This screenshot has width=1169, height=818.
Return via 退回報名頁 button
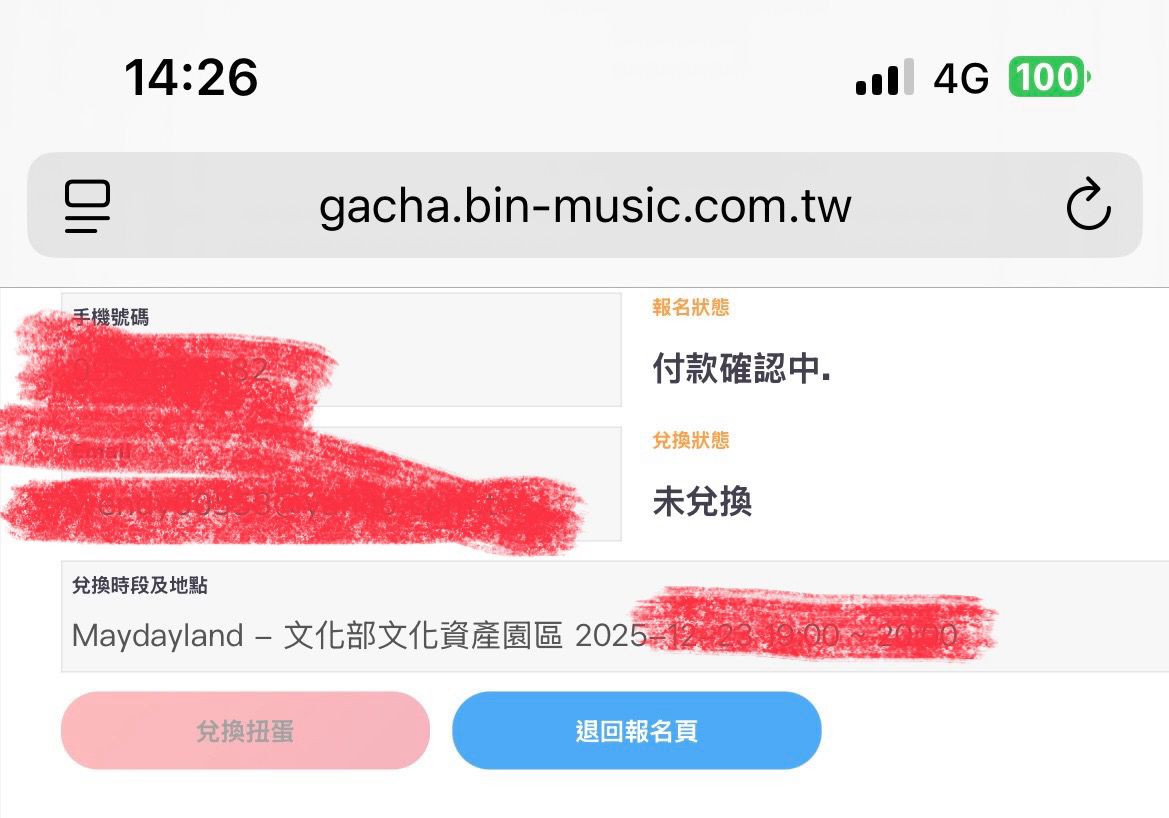[636, 731]
